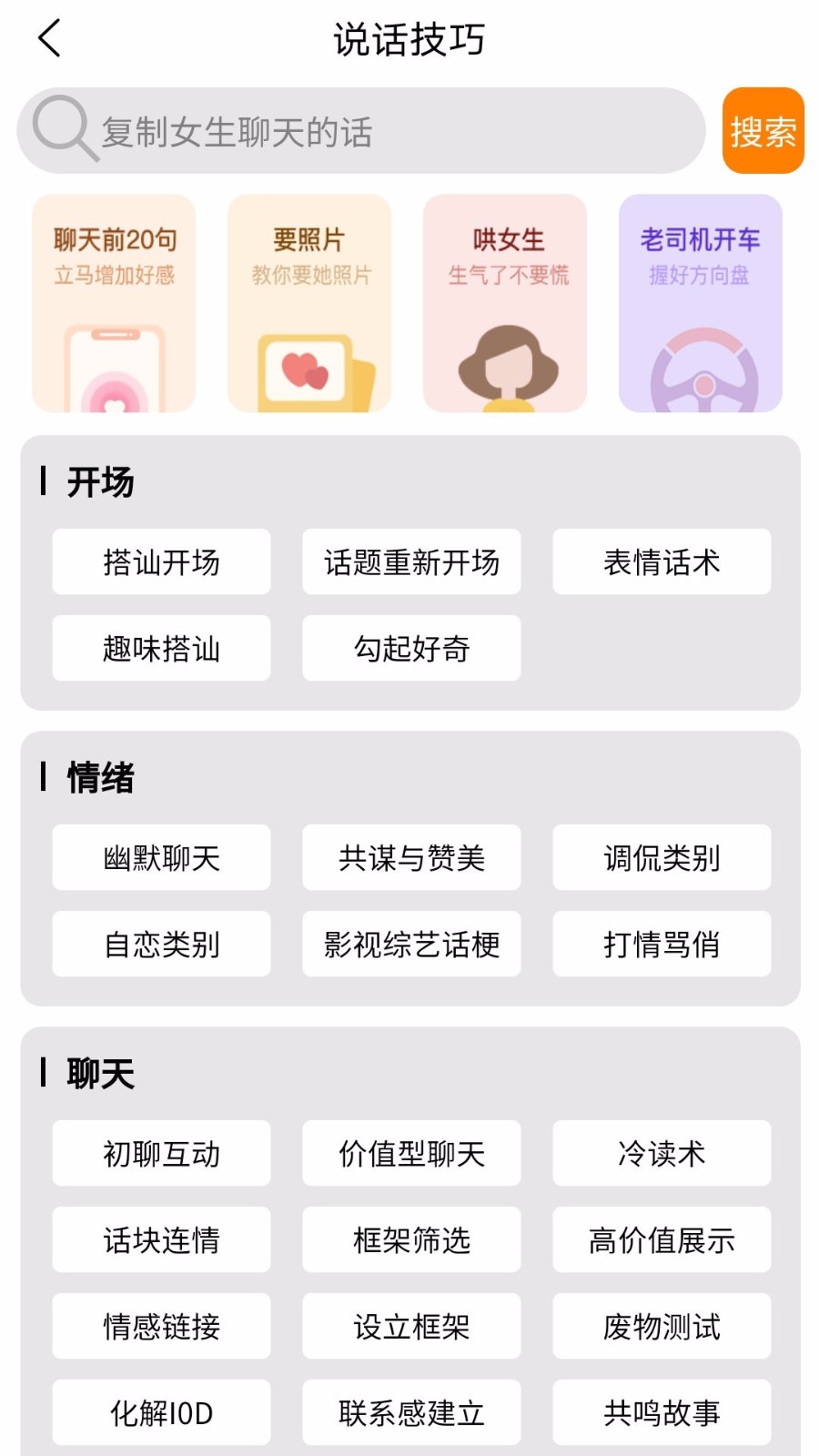The image size is (819, 1456).
Task: Tap the 高价值展示 chip
Action: (x=662, y=1240)
